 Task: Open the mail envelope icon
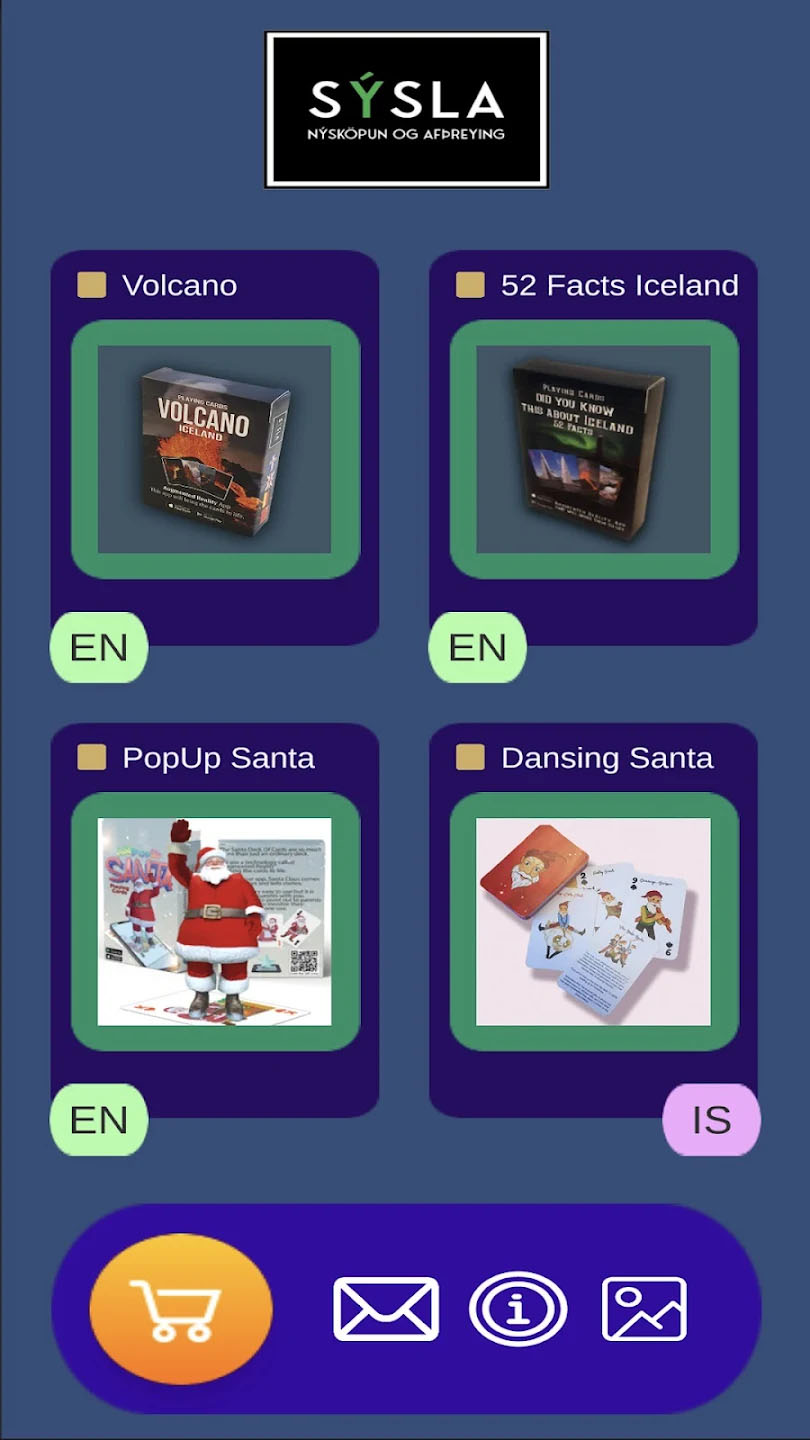(386, 1309)
